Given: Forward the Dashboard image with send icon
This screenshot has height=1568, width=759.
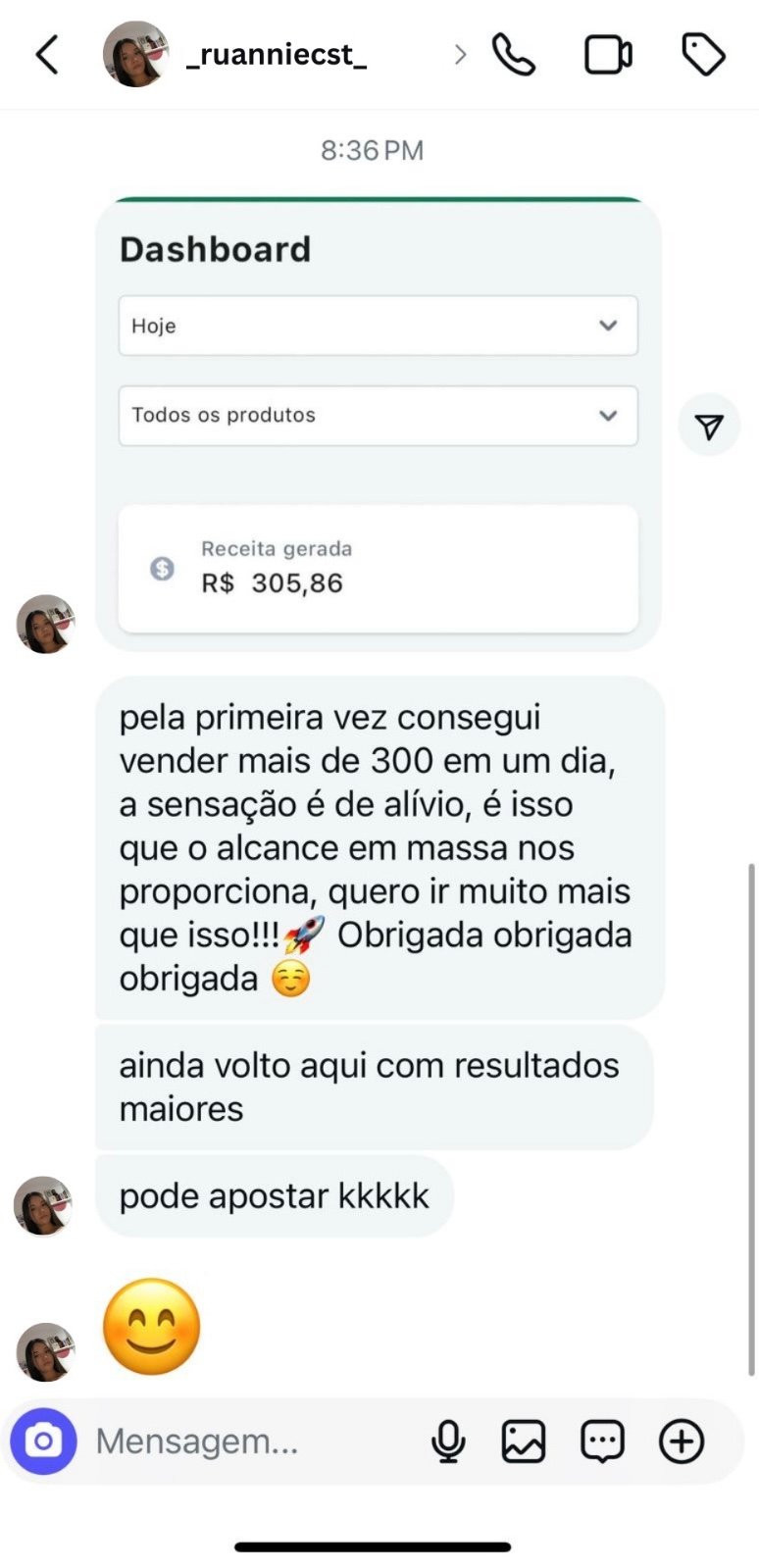Looking at the screenshot, I should tap(709, 426).
